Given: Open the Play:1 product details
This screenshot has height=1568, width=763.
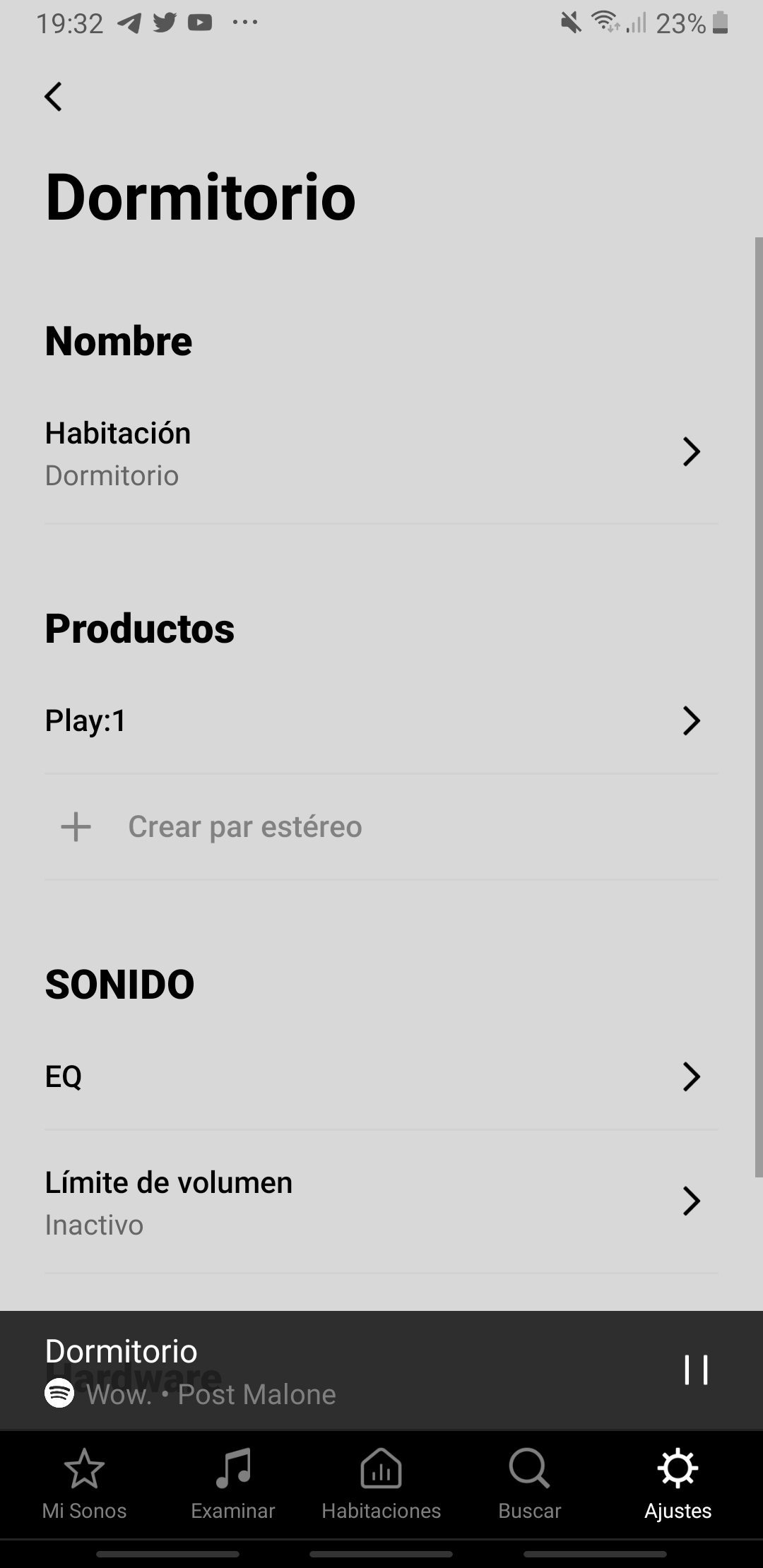Looking at the screenshot, I should [x=381, y=721].
